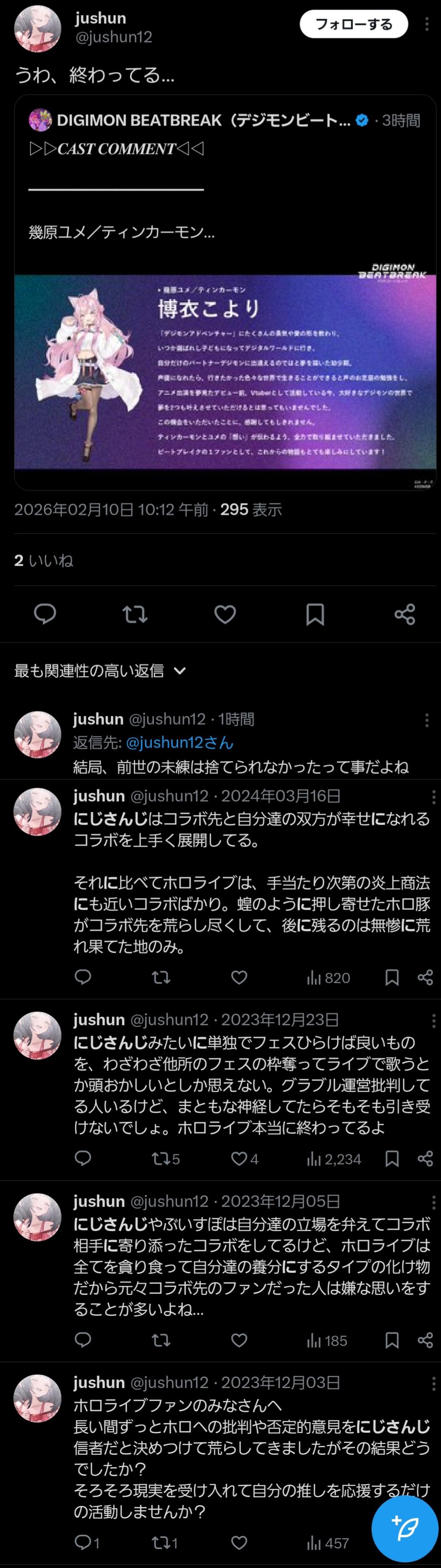441x1568 pixels.
Task: Like the main post
Action: 225,614
